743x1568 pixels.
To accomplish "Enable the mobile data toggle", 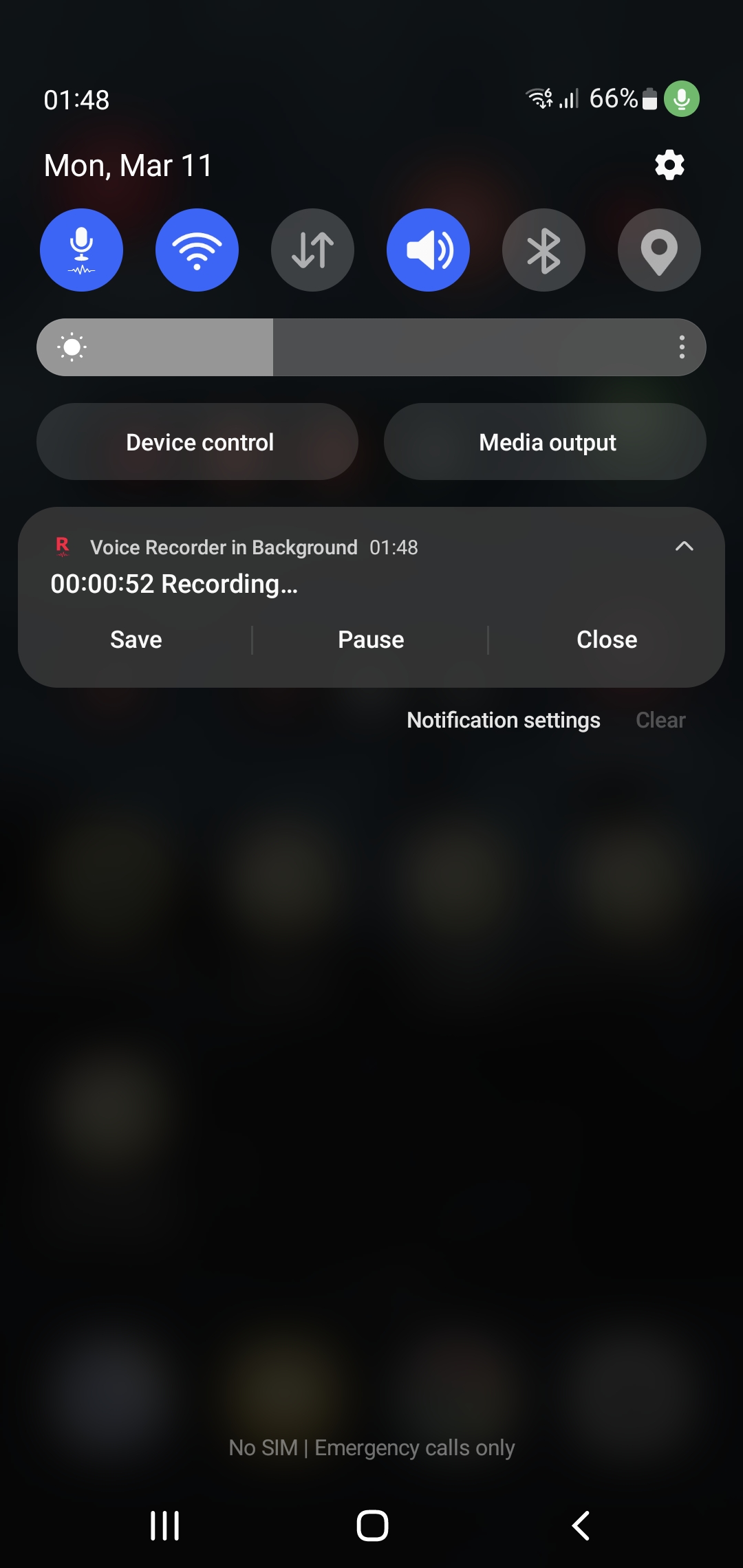I will 312,250.
